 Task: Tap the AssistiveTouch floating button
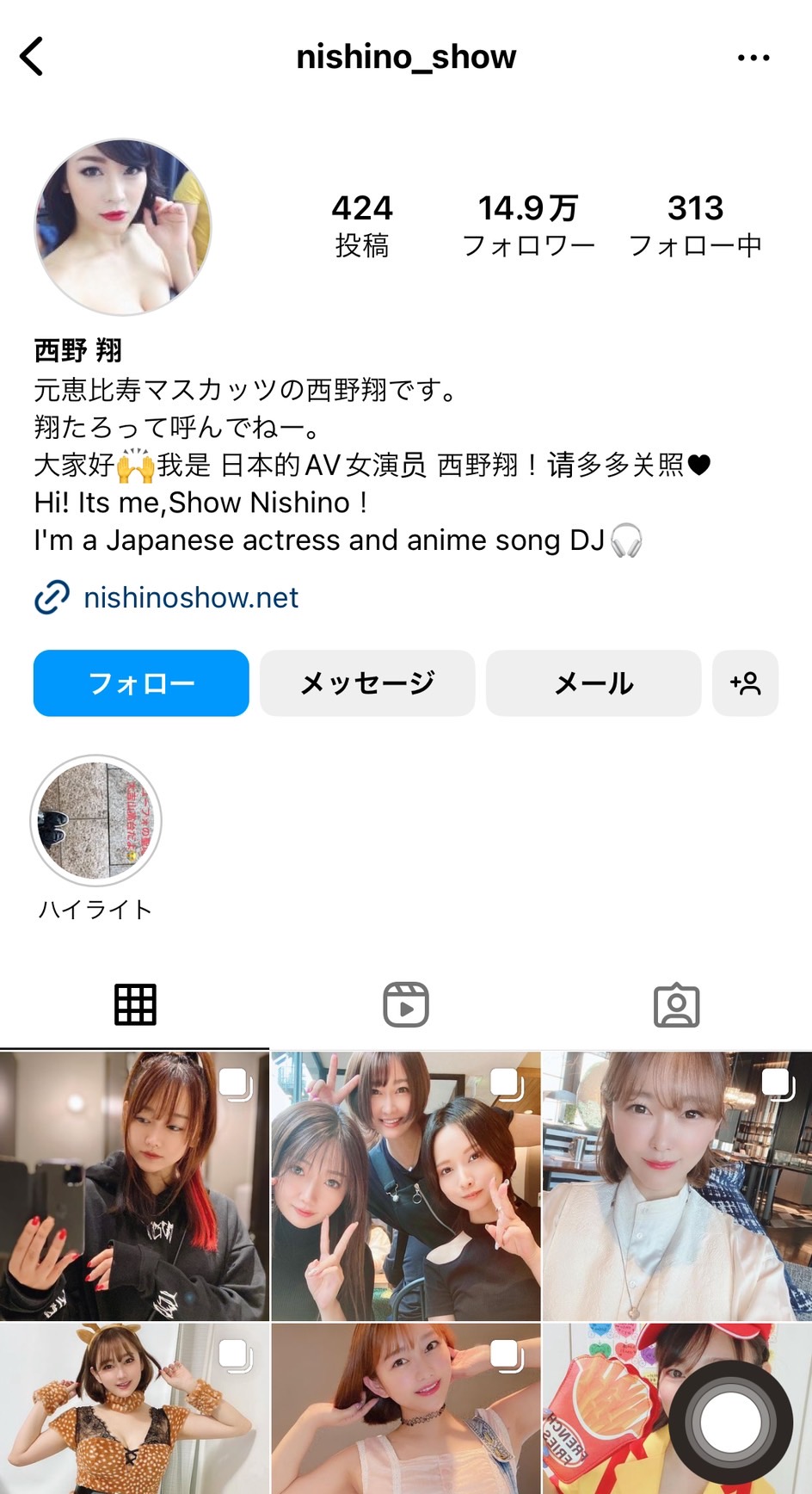click(x=731, y=1422)
